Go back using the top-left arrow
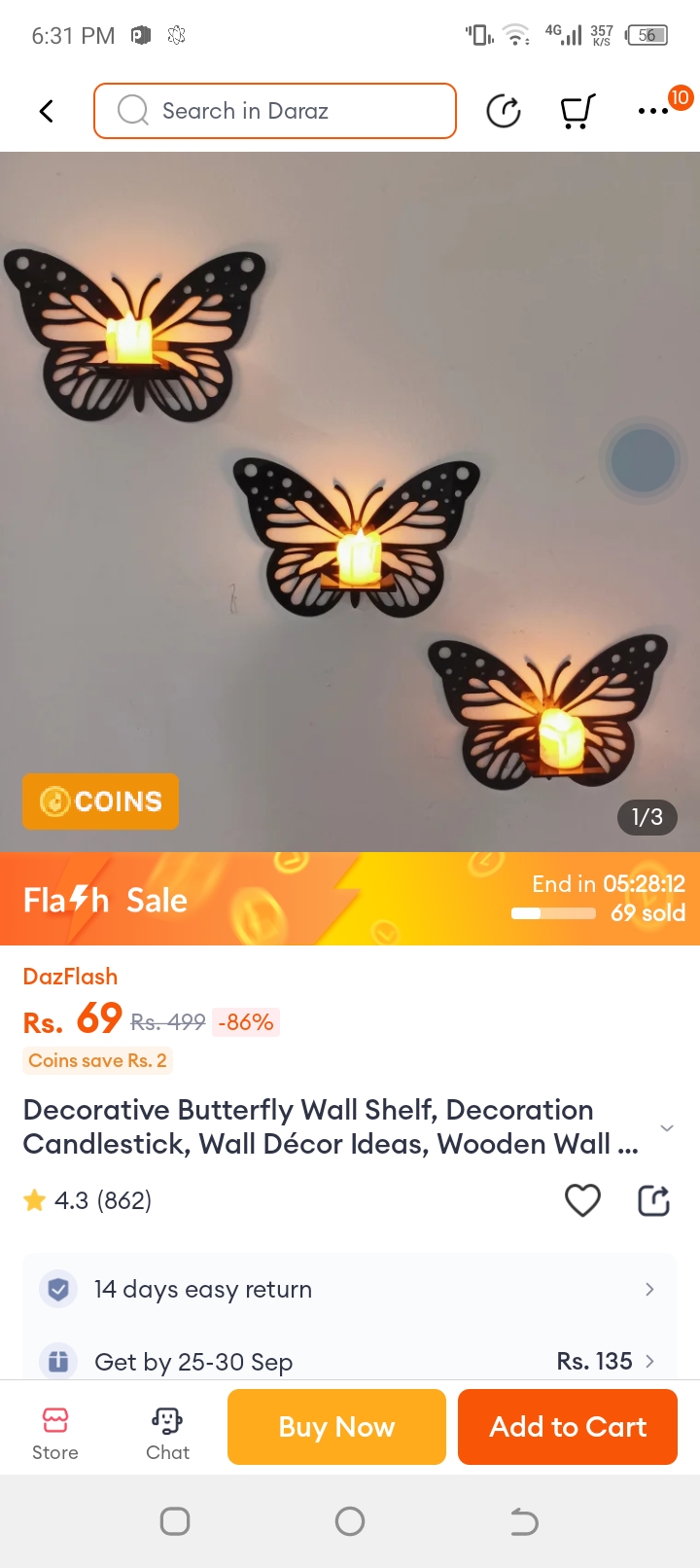Viewport: 700px width, 1568px height. pos(46,111)
